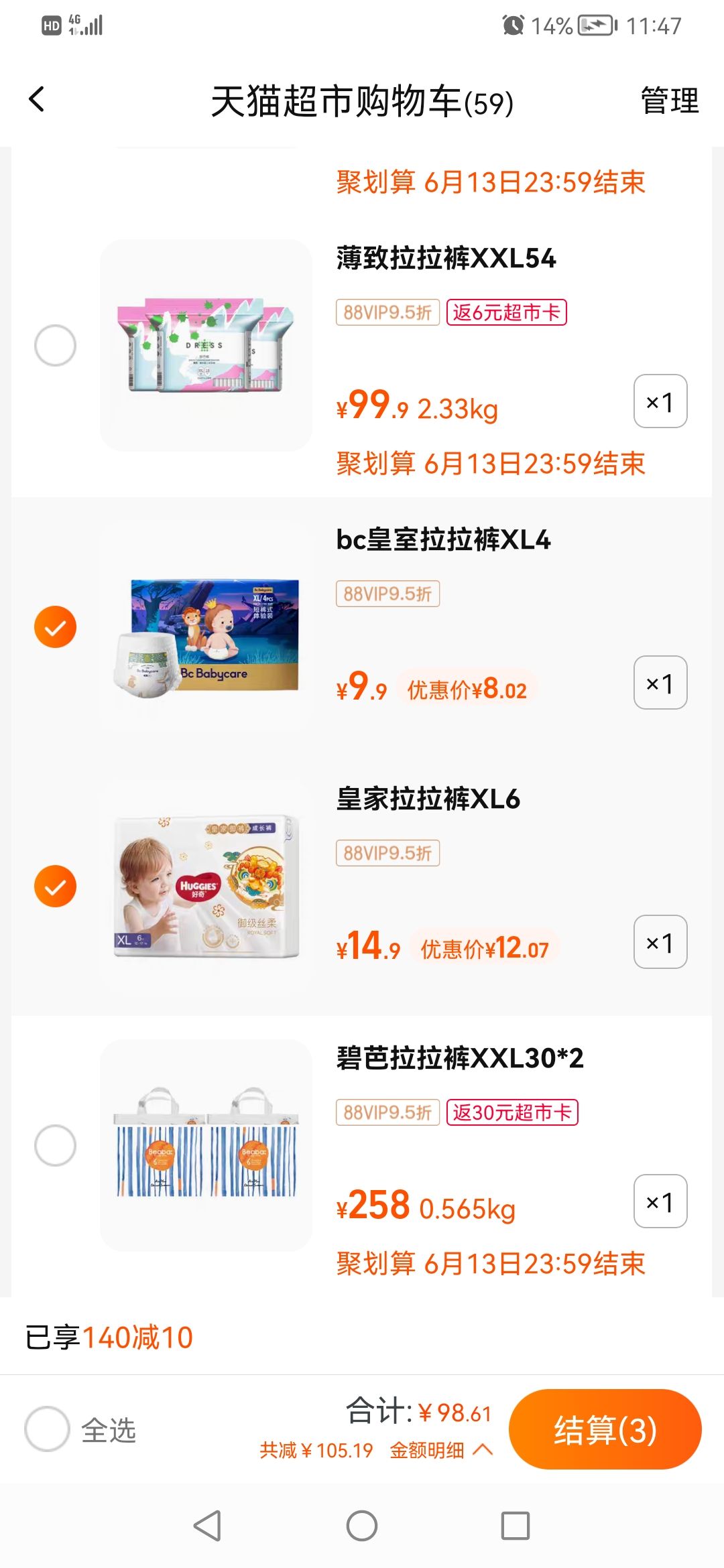
Task: Open 管理 to manage cart items
Action: point(670,101)
